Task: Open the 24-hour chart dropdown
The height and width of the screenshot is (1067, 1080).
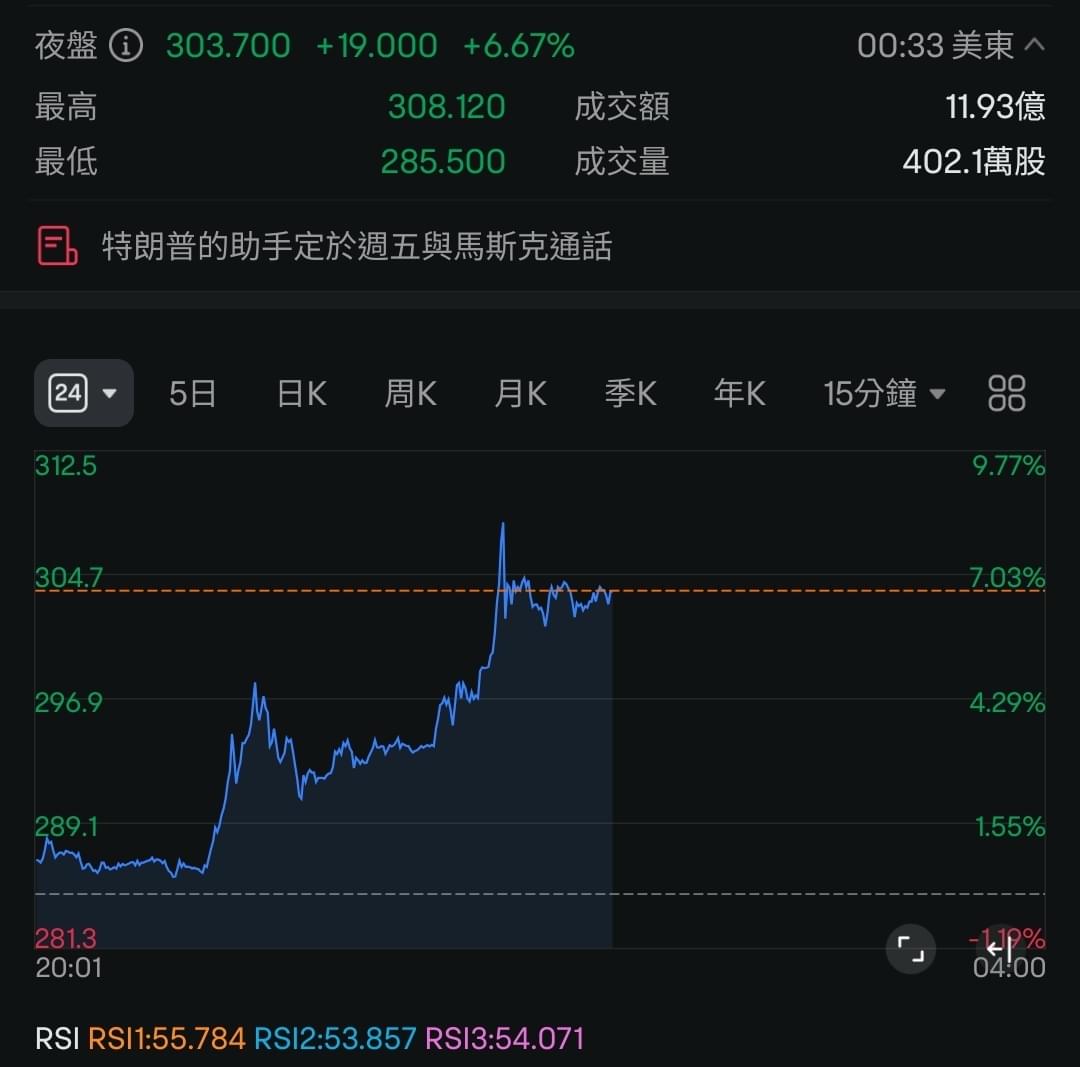Action: pyautogui.click(x=84, y=393)
